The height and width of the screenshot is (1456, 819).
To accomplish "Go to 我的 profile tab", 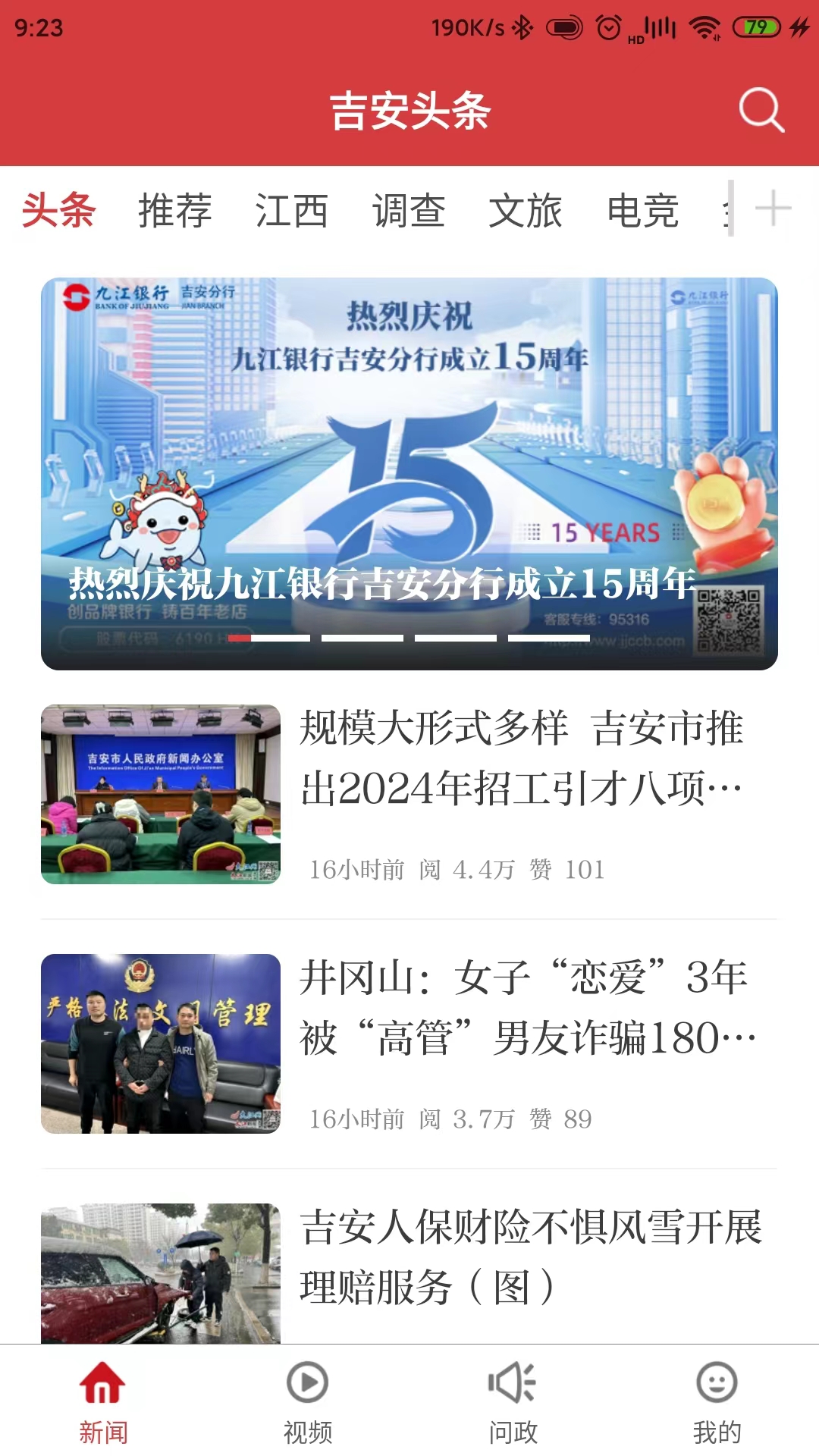I will tap(717, 1401).
